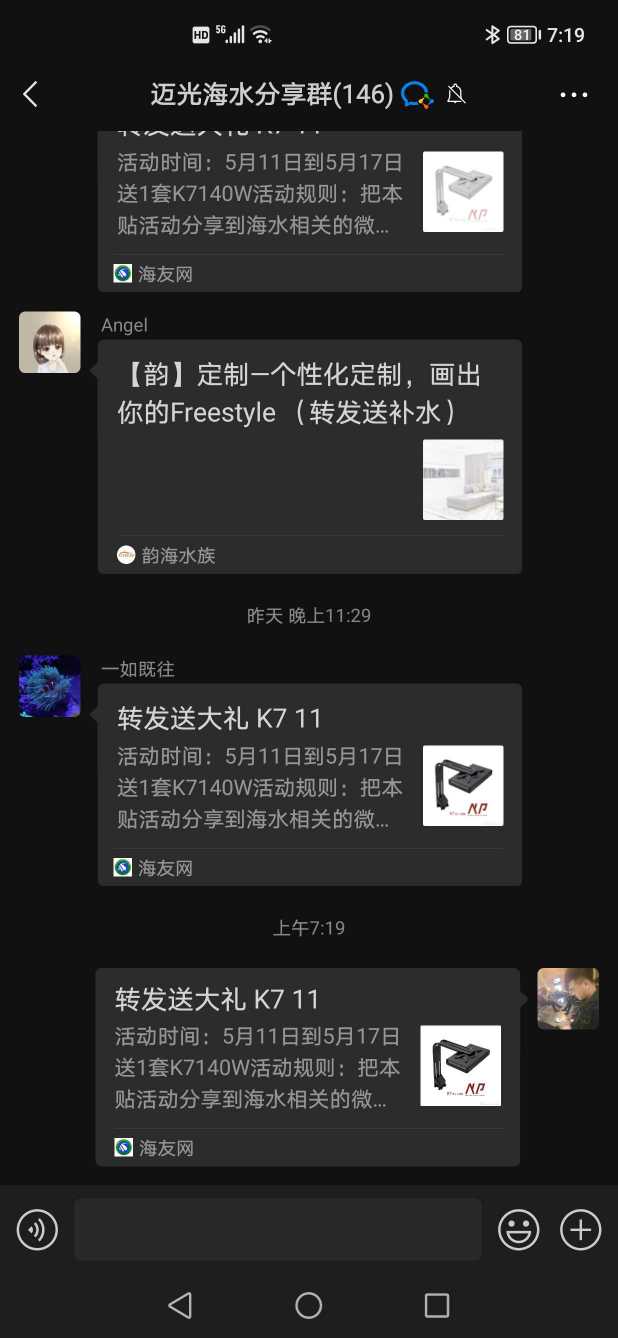Open Angel's shared Freestyle customization link card

[309, 456]
